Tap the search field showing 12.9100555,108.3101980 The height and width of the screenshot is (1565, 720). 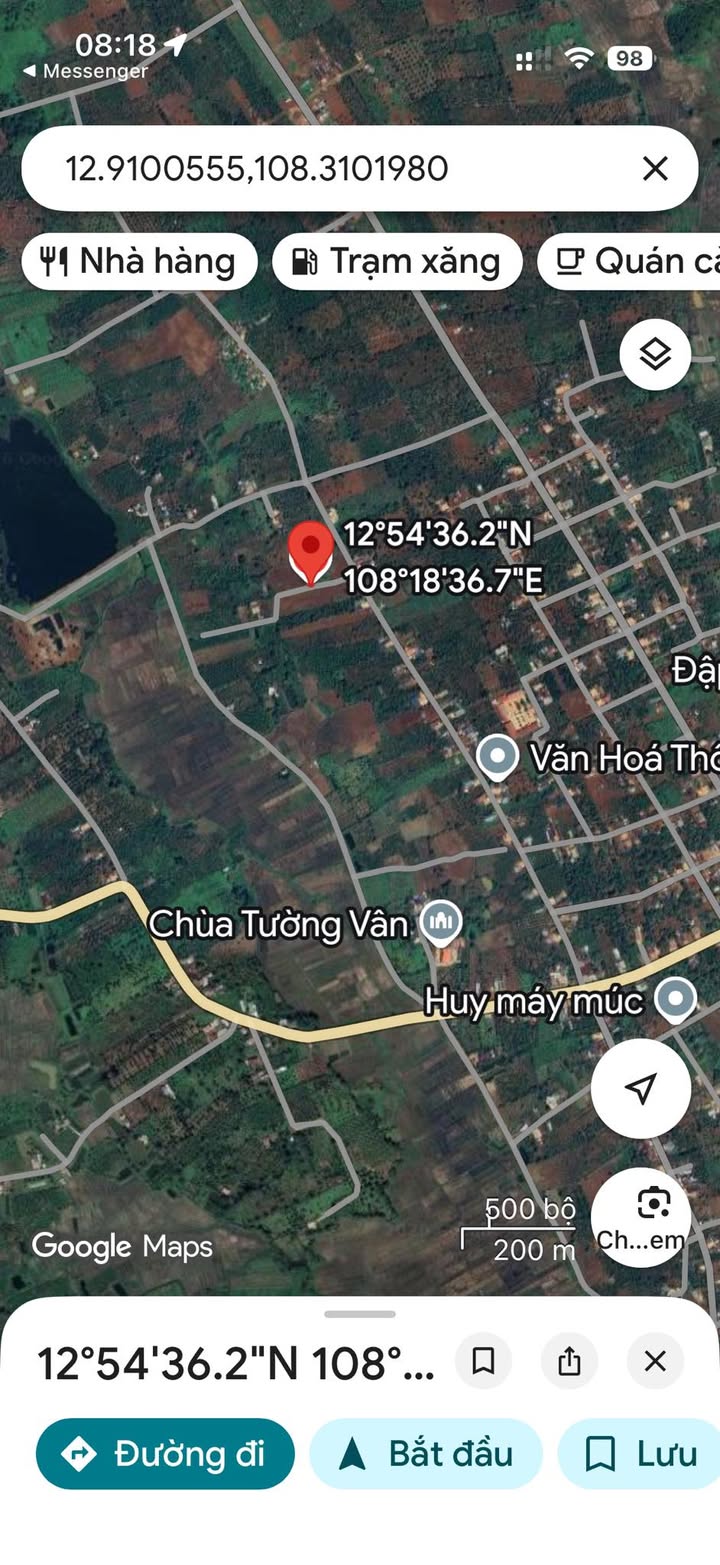300,168
